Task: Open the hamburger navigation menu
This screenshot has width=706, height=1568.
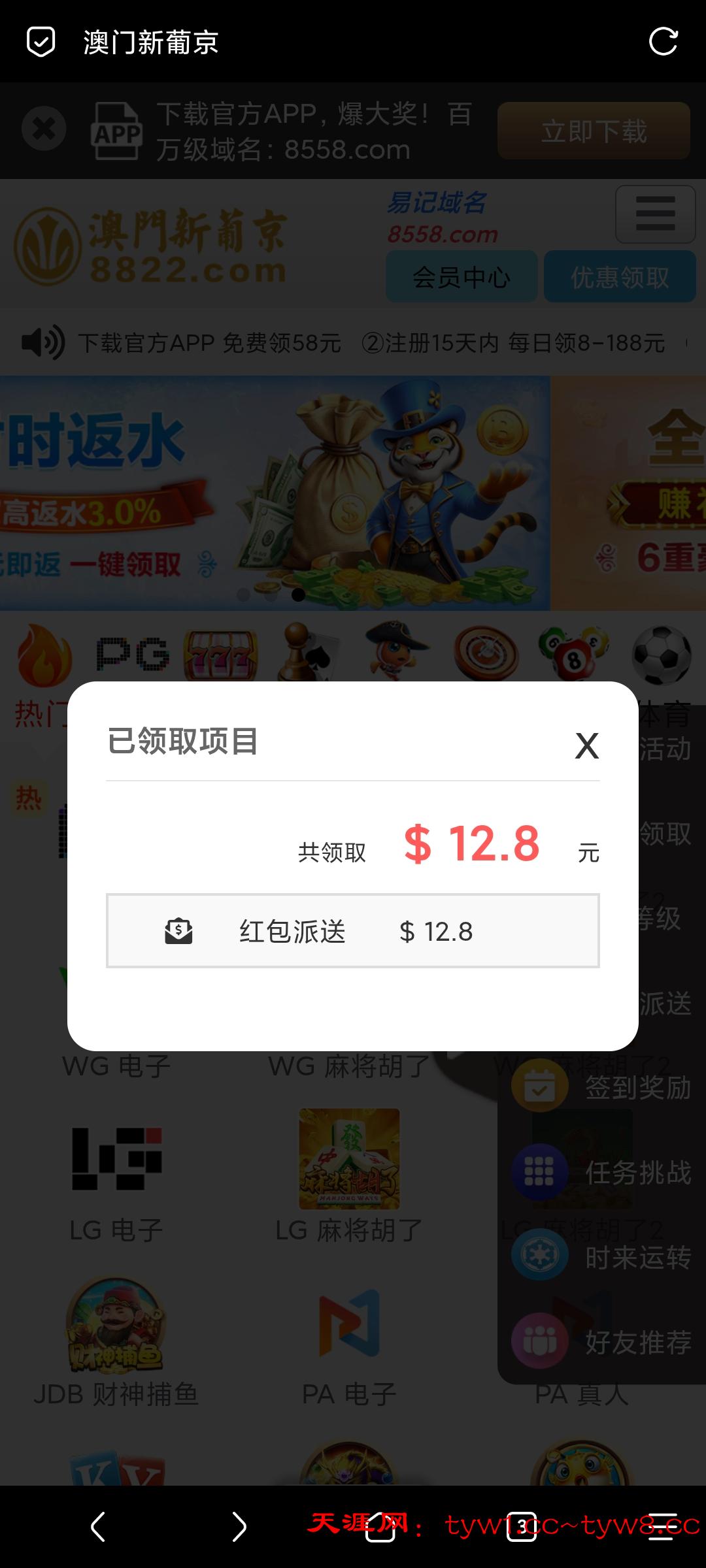Action: tap(655, 214)
